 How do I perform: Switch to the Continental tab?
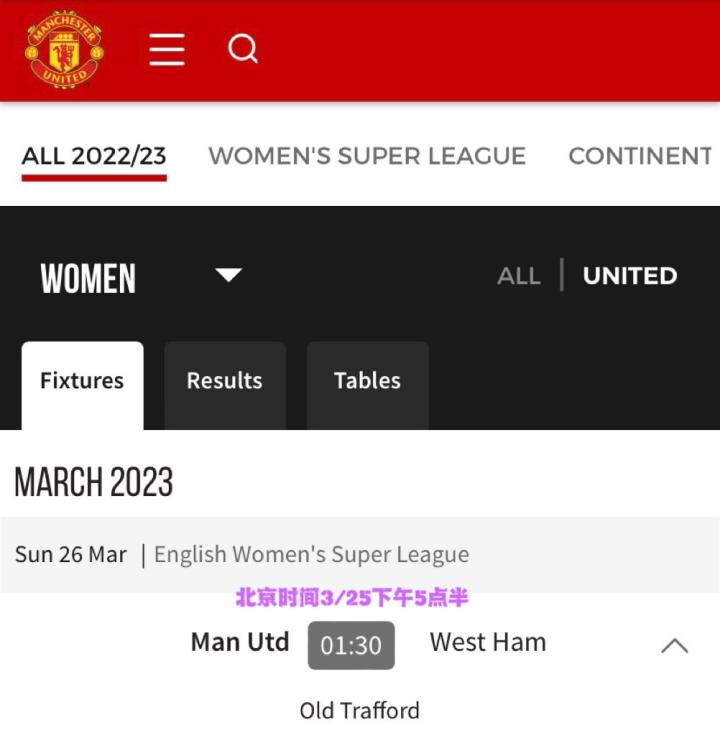(x=640, y=156)
